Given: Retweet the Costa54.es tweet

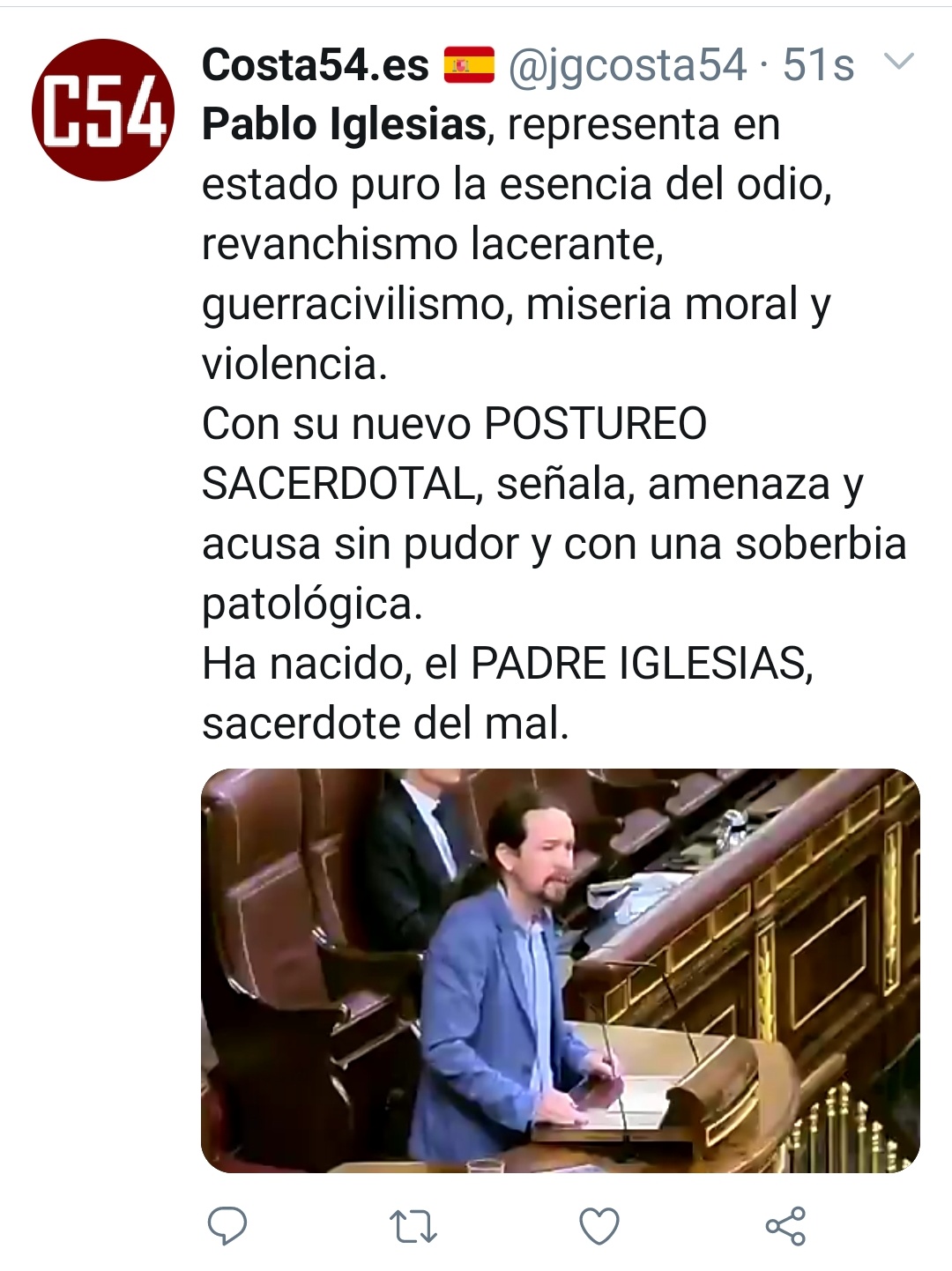Looking at the screenshot, I should coord(413,1226).
